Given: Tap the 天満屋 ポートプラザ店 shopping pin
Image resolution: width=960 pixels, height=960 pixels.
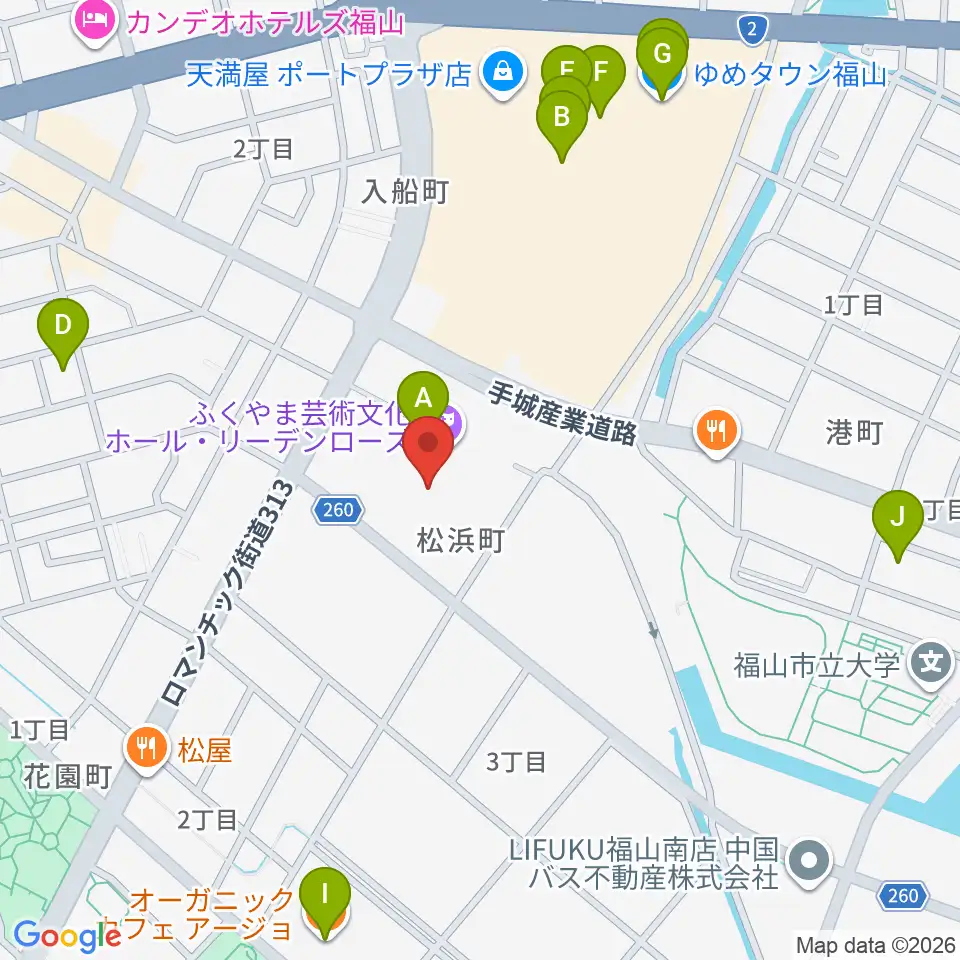Looking at the screenshot, I should (503, 74).
